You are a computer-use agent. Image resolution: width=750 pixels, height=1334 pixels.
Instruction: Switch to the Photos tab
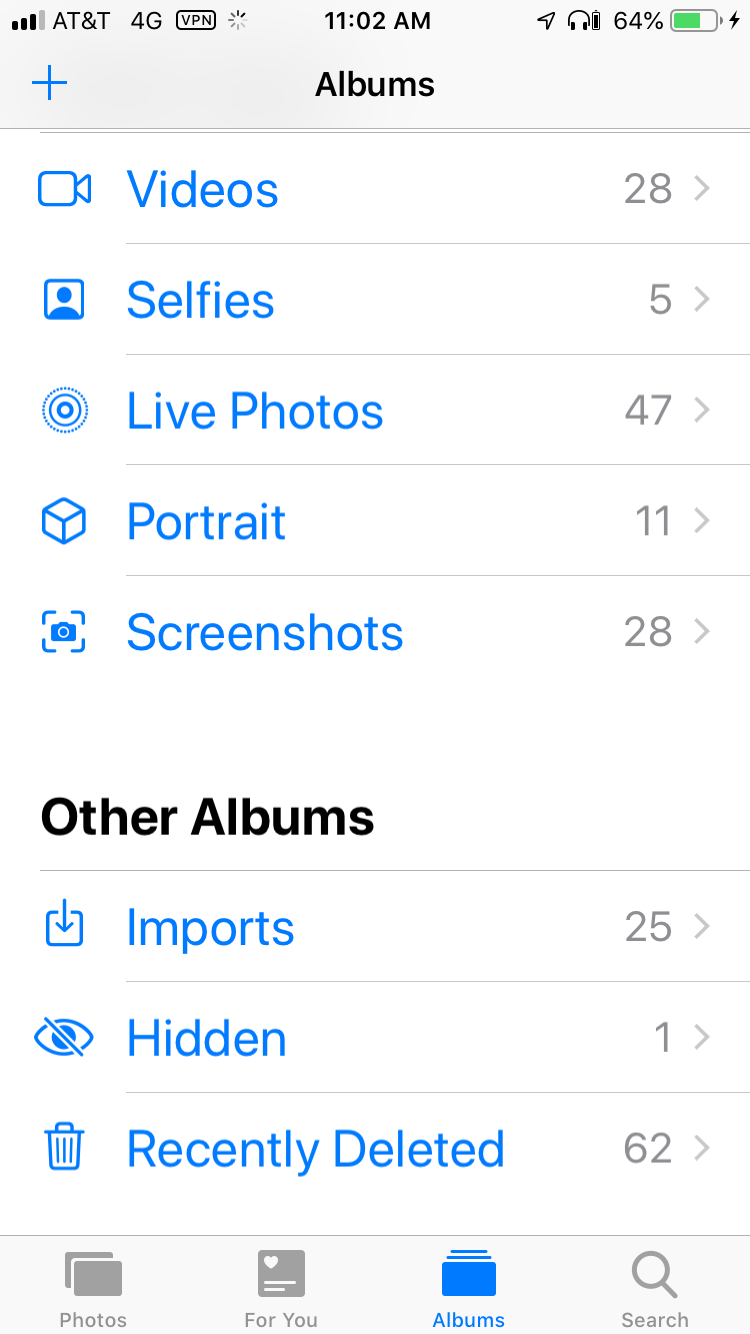[x=93, y=1290]
